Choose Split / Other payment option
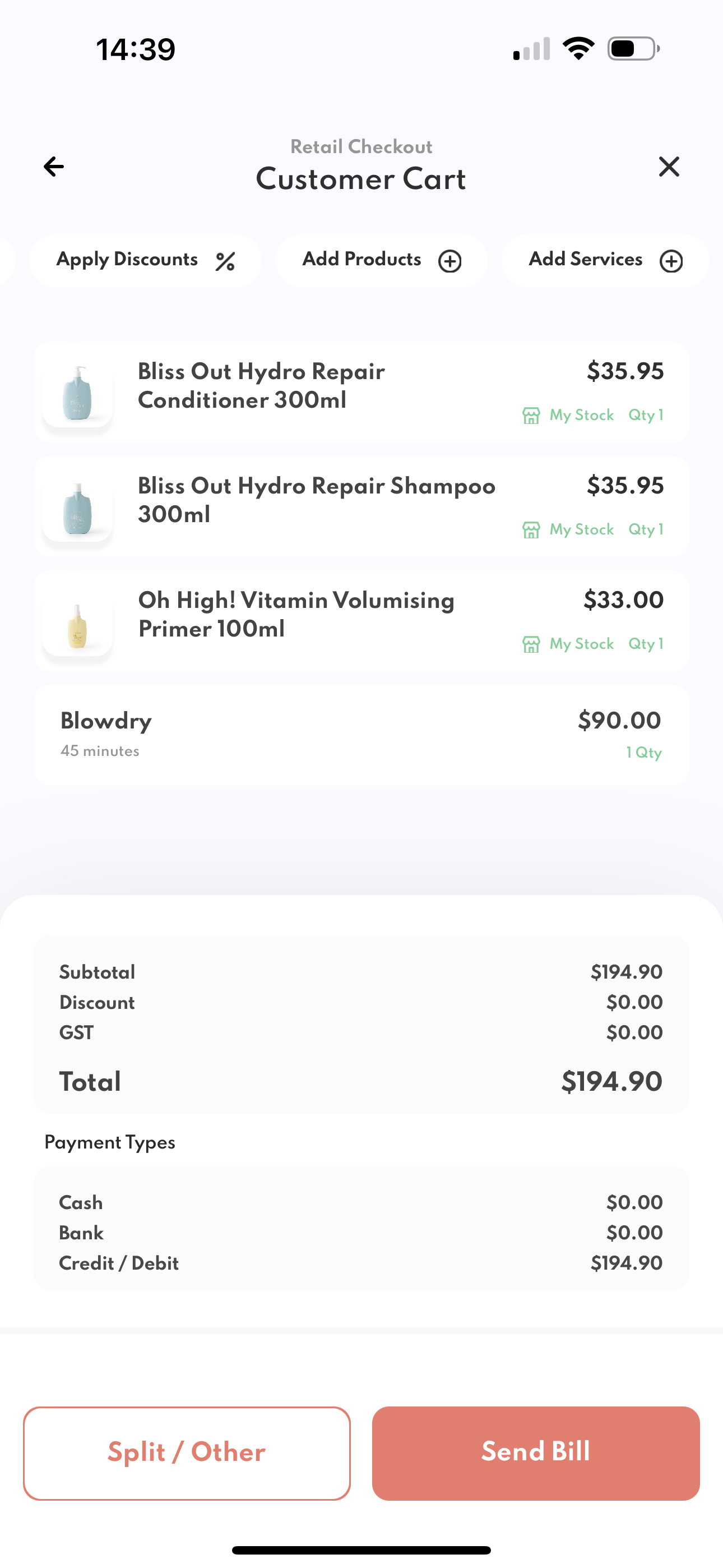The image size is (723, 1568). [187, 1453]
